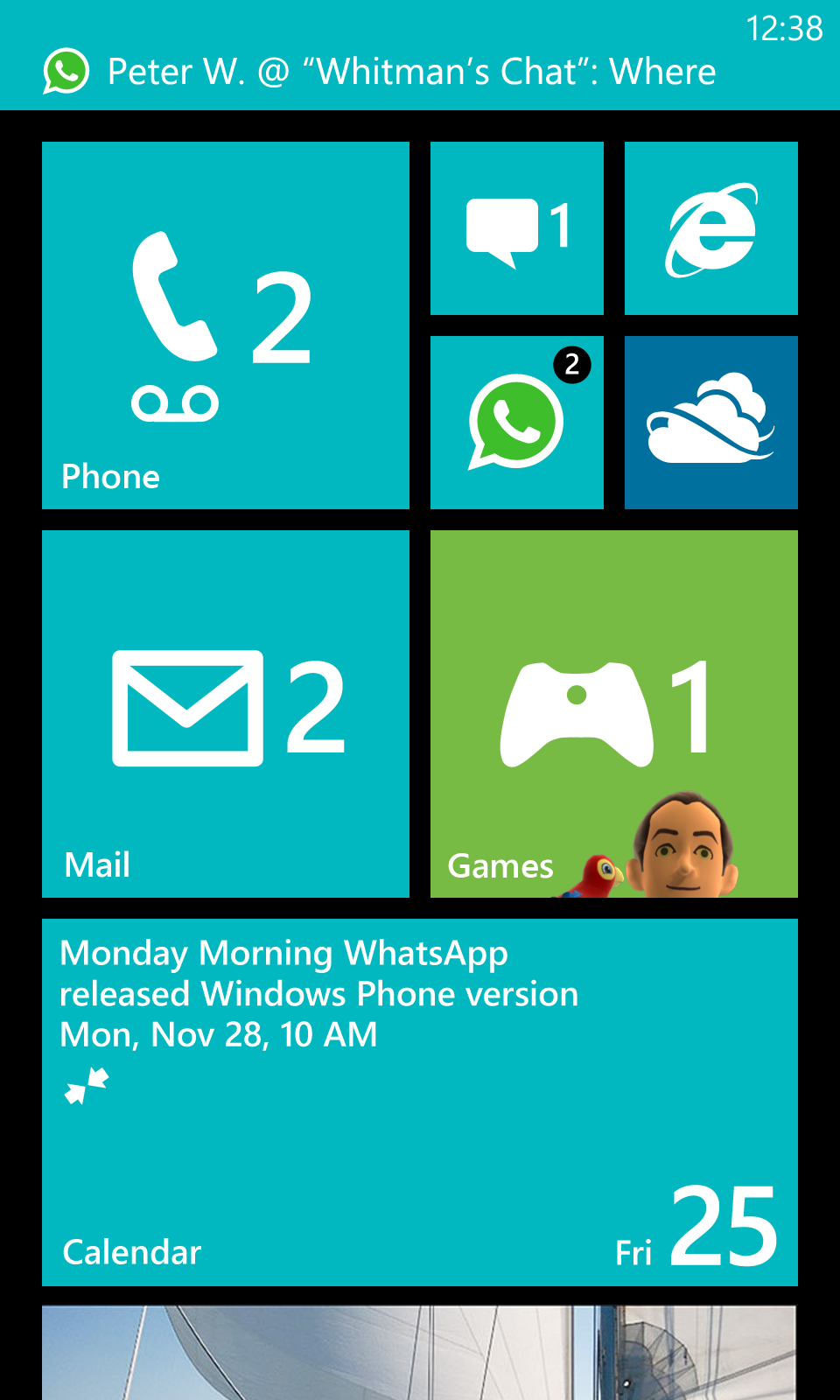Open the SkyDrive cloud tile
The height and width of the screenshot is (1400, 840).
[711, 423]
